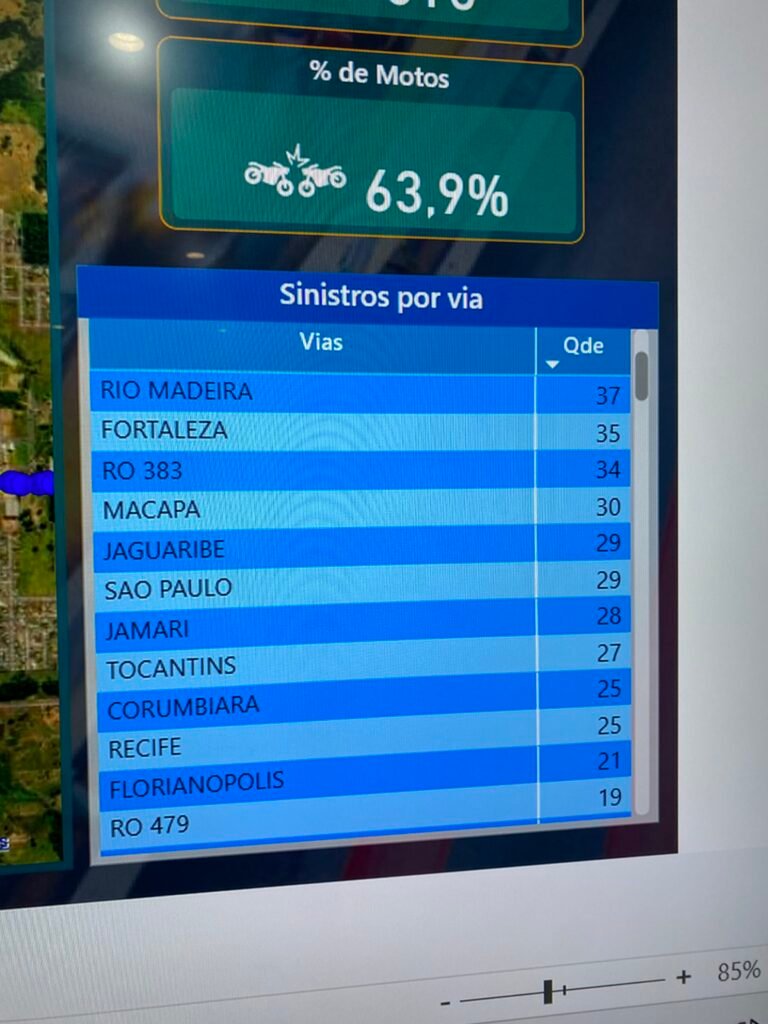Select the JAGUARIBE row
This screenshot has width=768, height=1024.
tap(165, 549)
